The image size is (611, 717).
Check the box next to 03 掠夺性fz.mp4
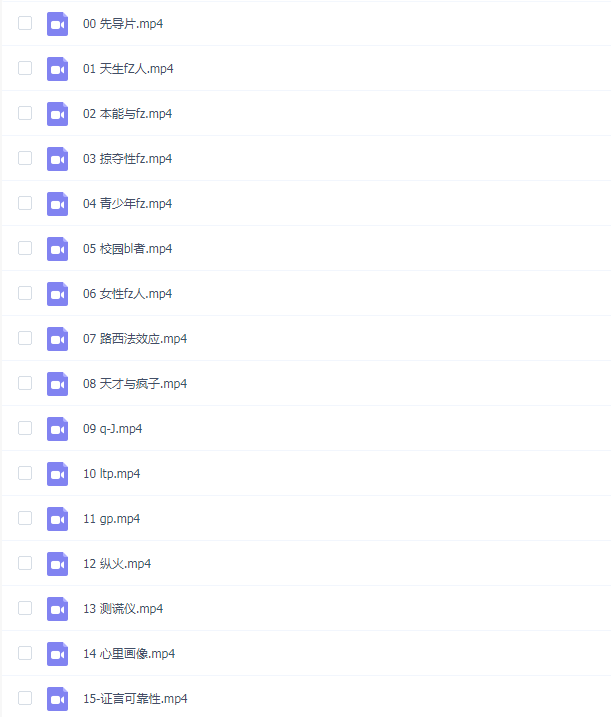point(25,158)
